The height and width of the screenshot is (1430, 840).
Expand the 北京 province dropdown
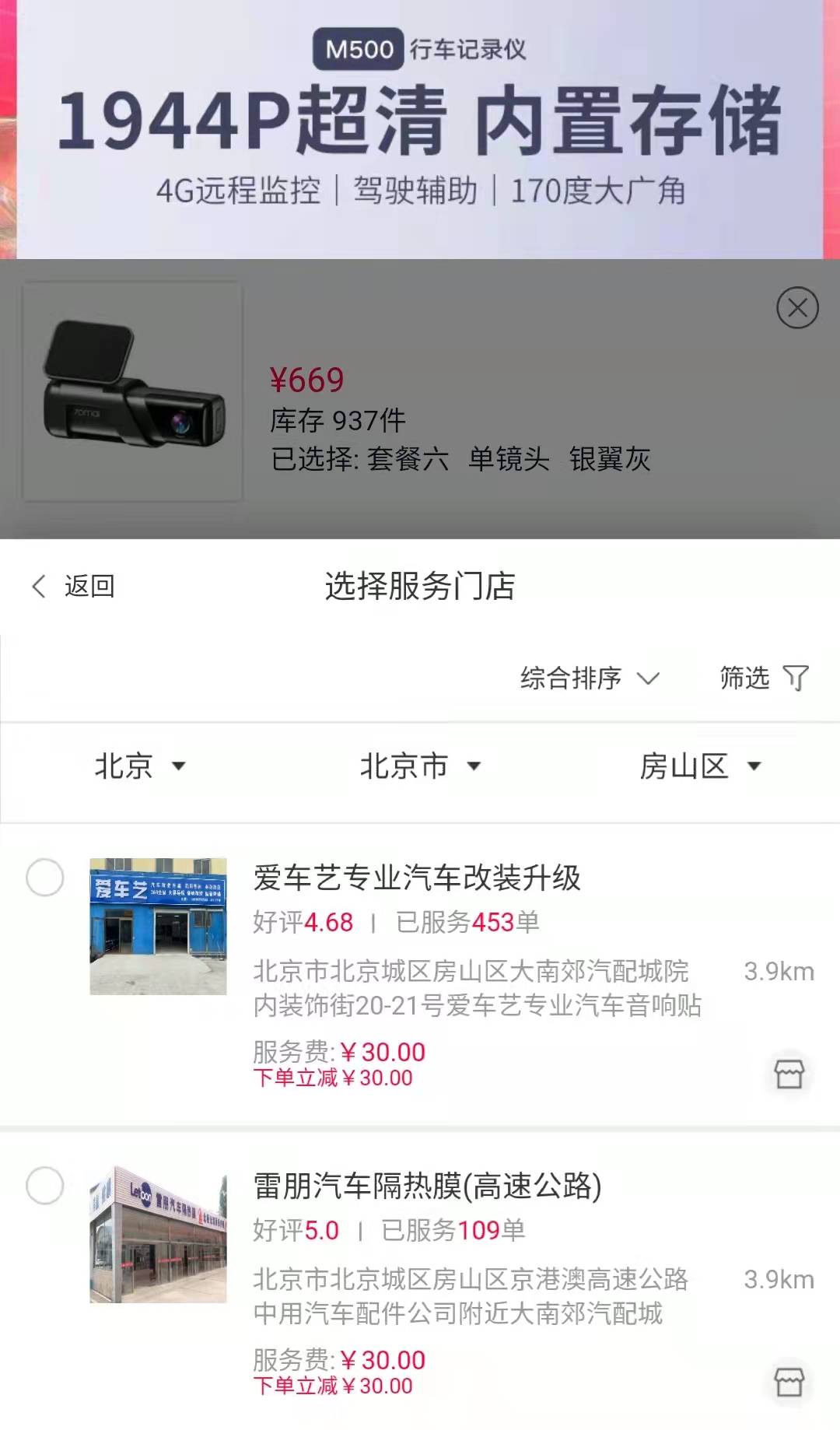(x=139, y=766)
